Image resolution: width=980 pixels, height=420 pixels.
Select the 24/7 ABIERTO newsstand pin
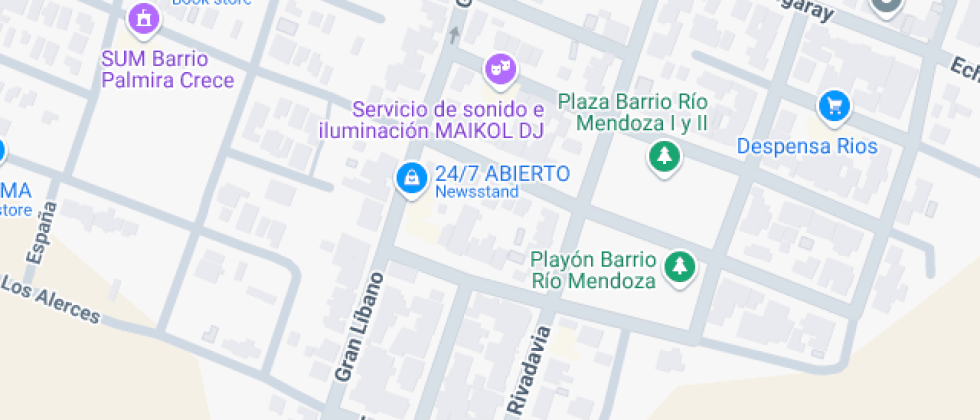coord(409,178)
